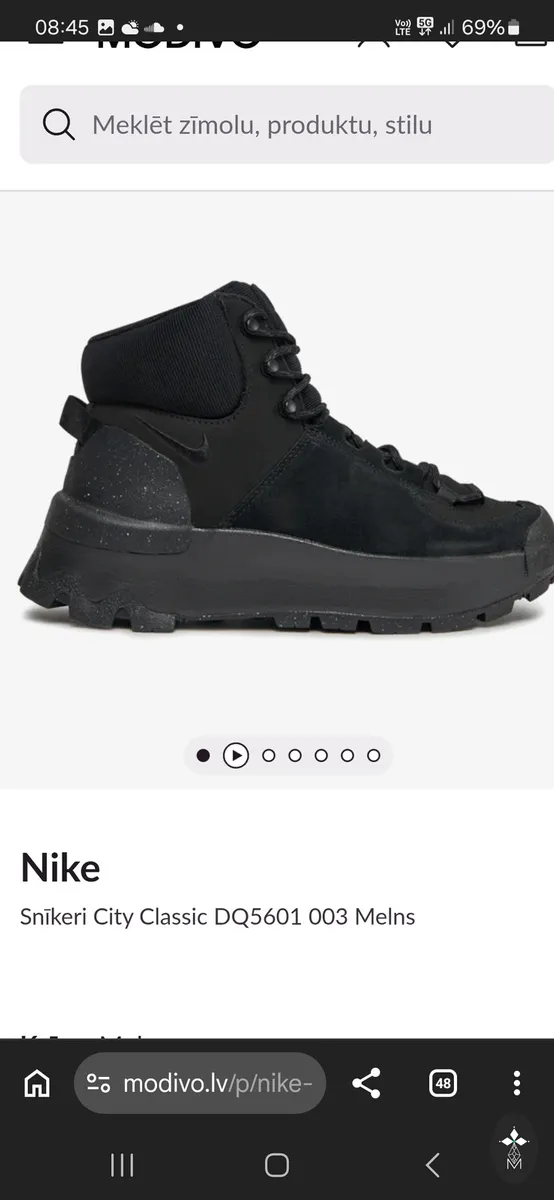The image size is (554, 1200).
Task: Open the recent apps view
Action: 122,1165
